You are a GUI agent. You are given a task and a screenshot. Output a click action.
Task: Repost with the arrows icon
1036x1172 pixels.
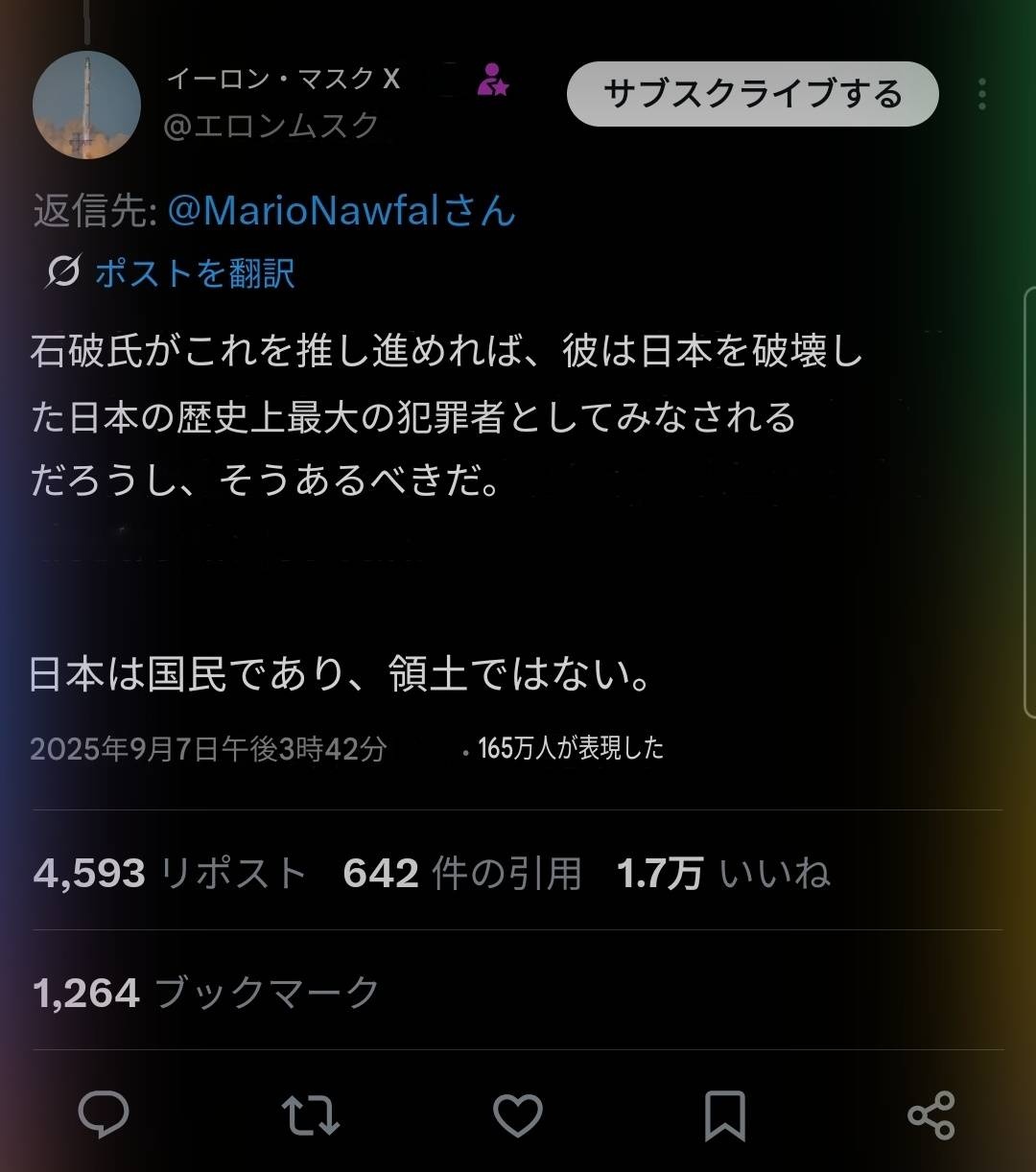click(310, 1115)
